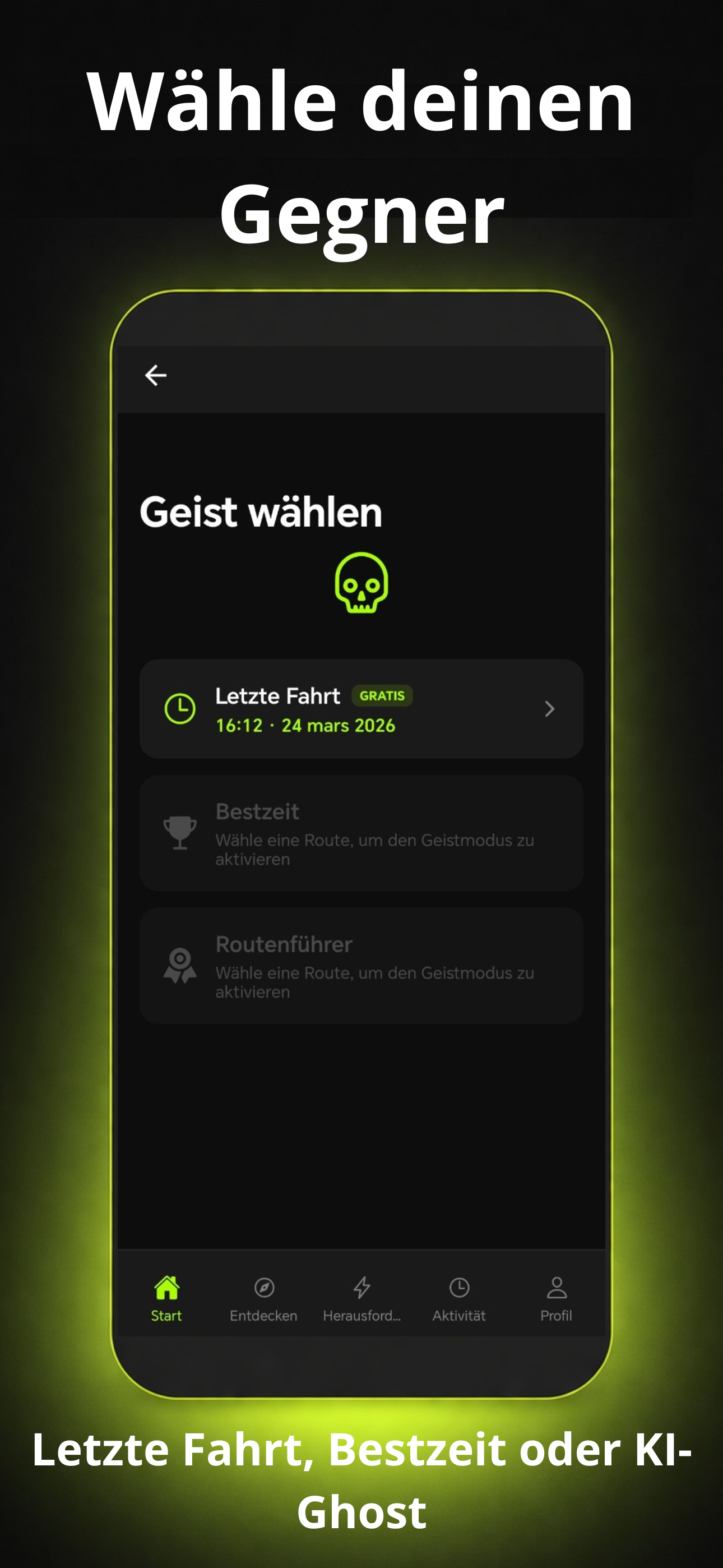Select the skull ghost icon

click(x=361, y=583)
